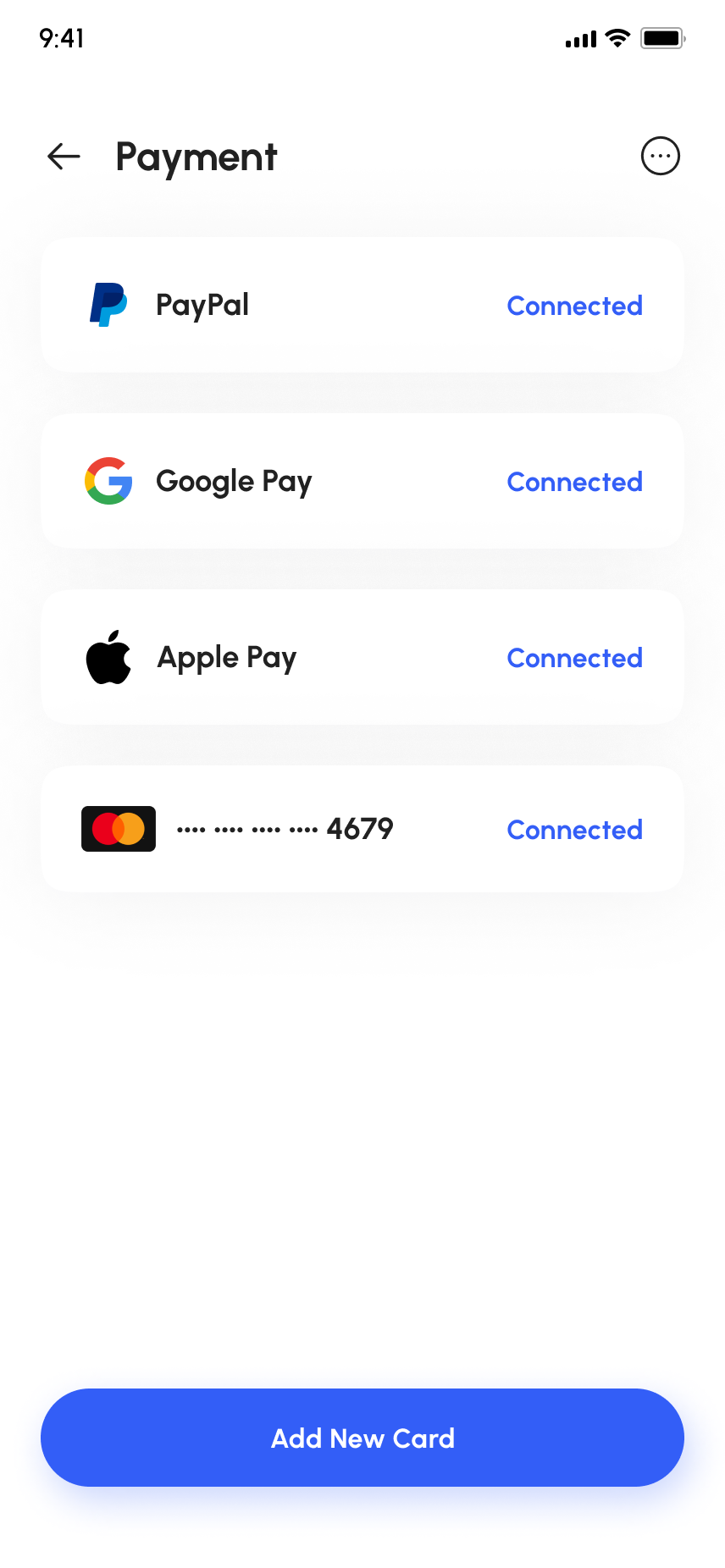The width and height of the screenshot is (725, 1568).
Task: Go back from the Payment screen
Action: (64, 157)
